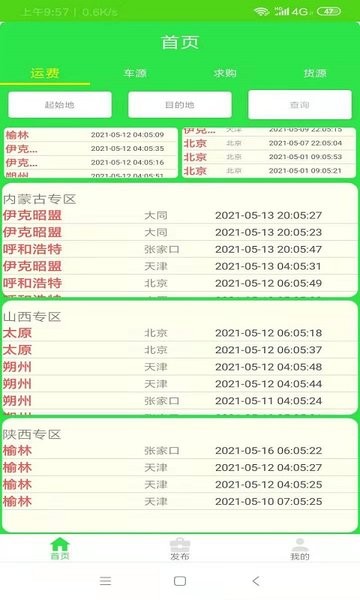
Task: Open 太原 to 北京 row at 06:05:18
Action: (x=180, y=333)
